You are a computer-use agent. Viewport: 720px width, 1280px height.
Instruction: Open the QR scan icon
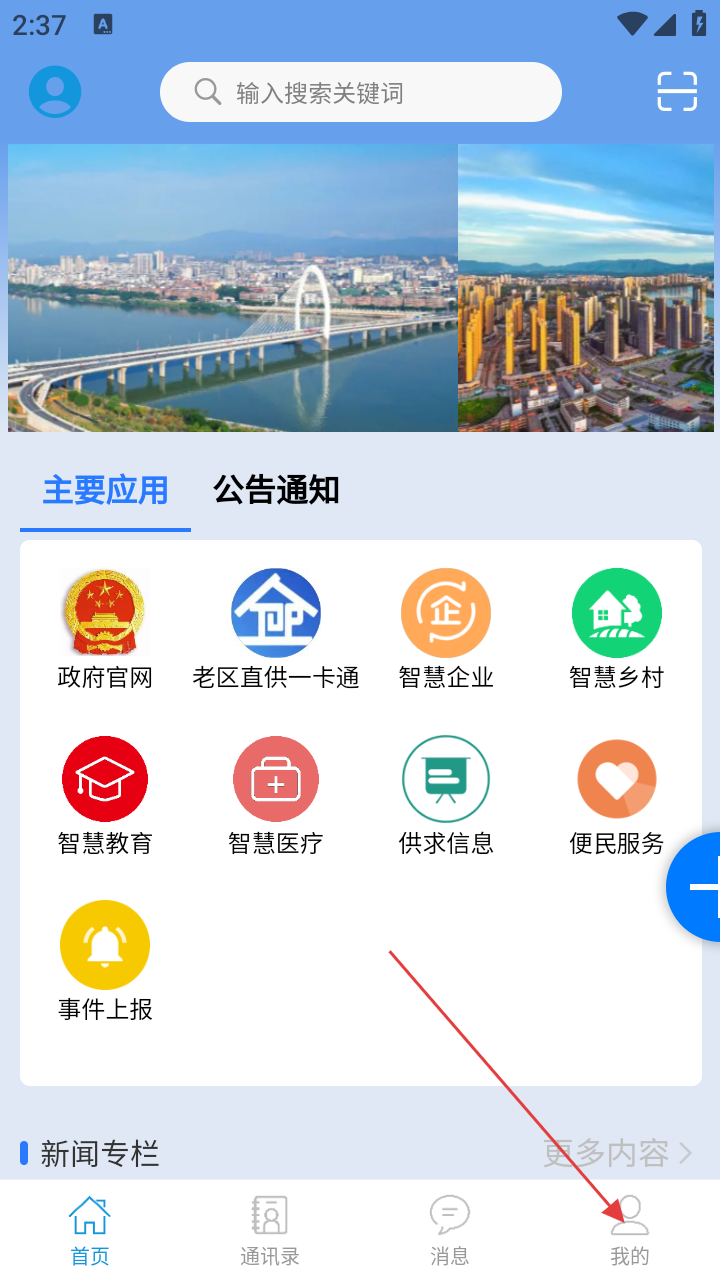pyautogui.click(x=676, y=92)
